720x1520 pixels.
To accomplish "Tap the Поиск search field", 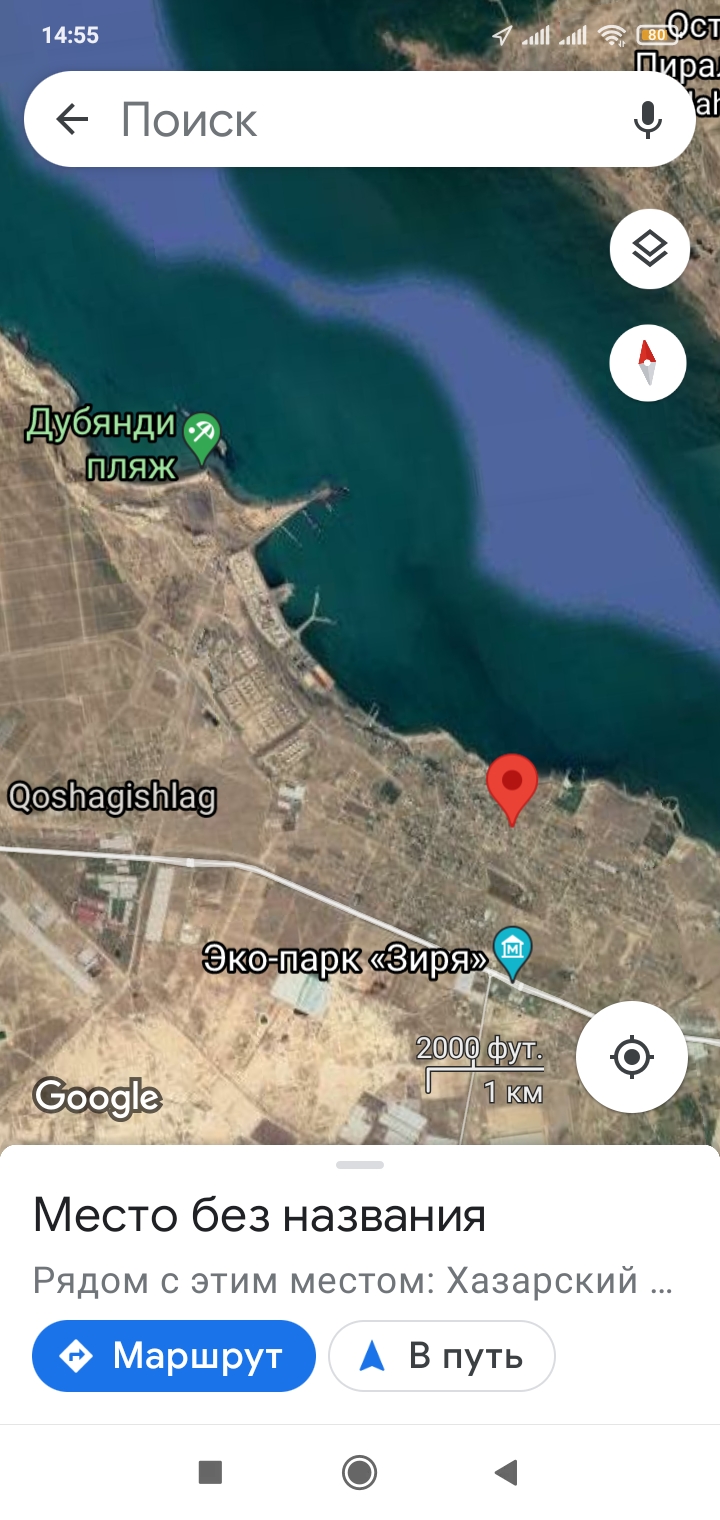I will (360, 120).
